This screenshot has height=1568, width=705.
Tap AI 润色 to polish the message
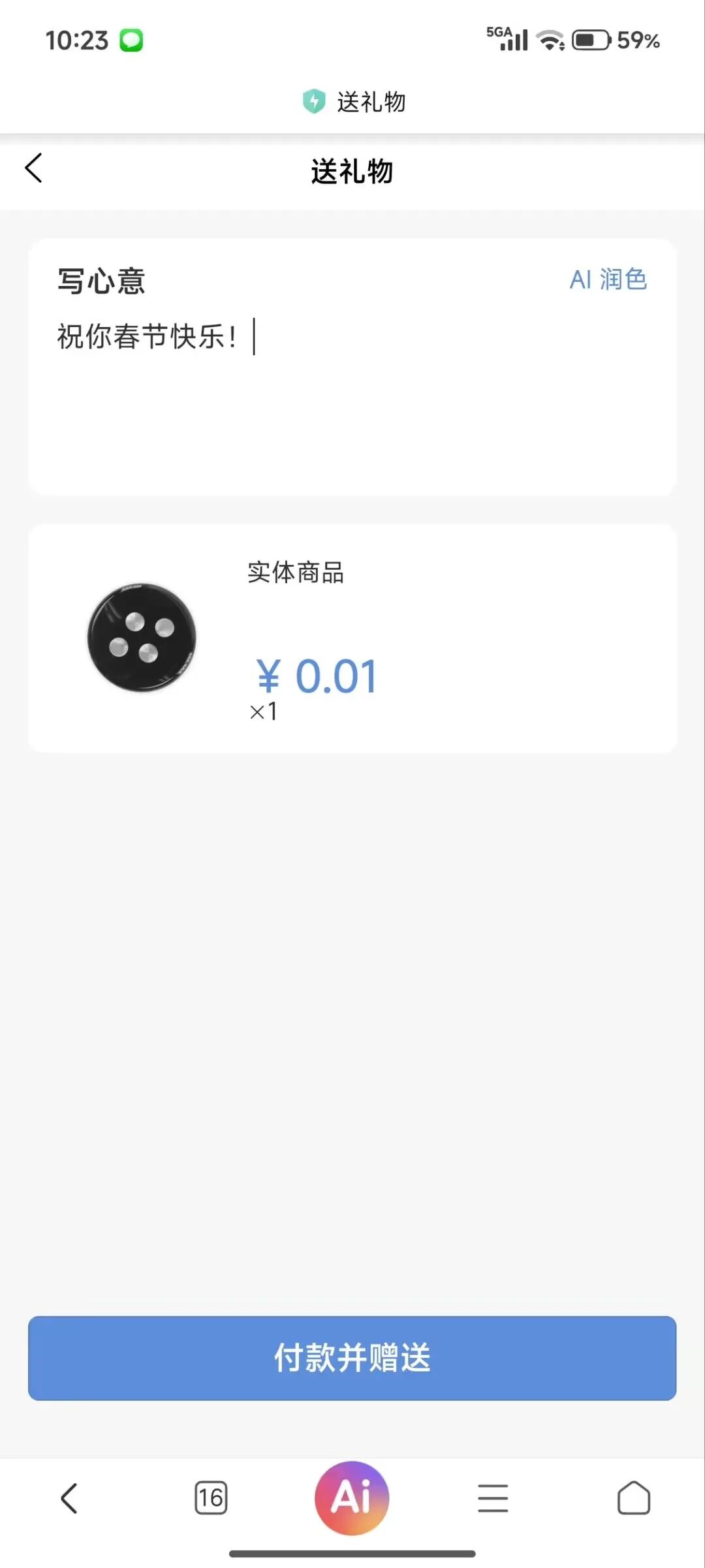coord(608,279)
